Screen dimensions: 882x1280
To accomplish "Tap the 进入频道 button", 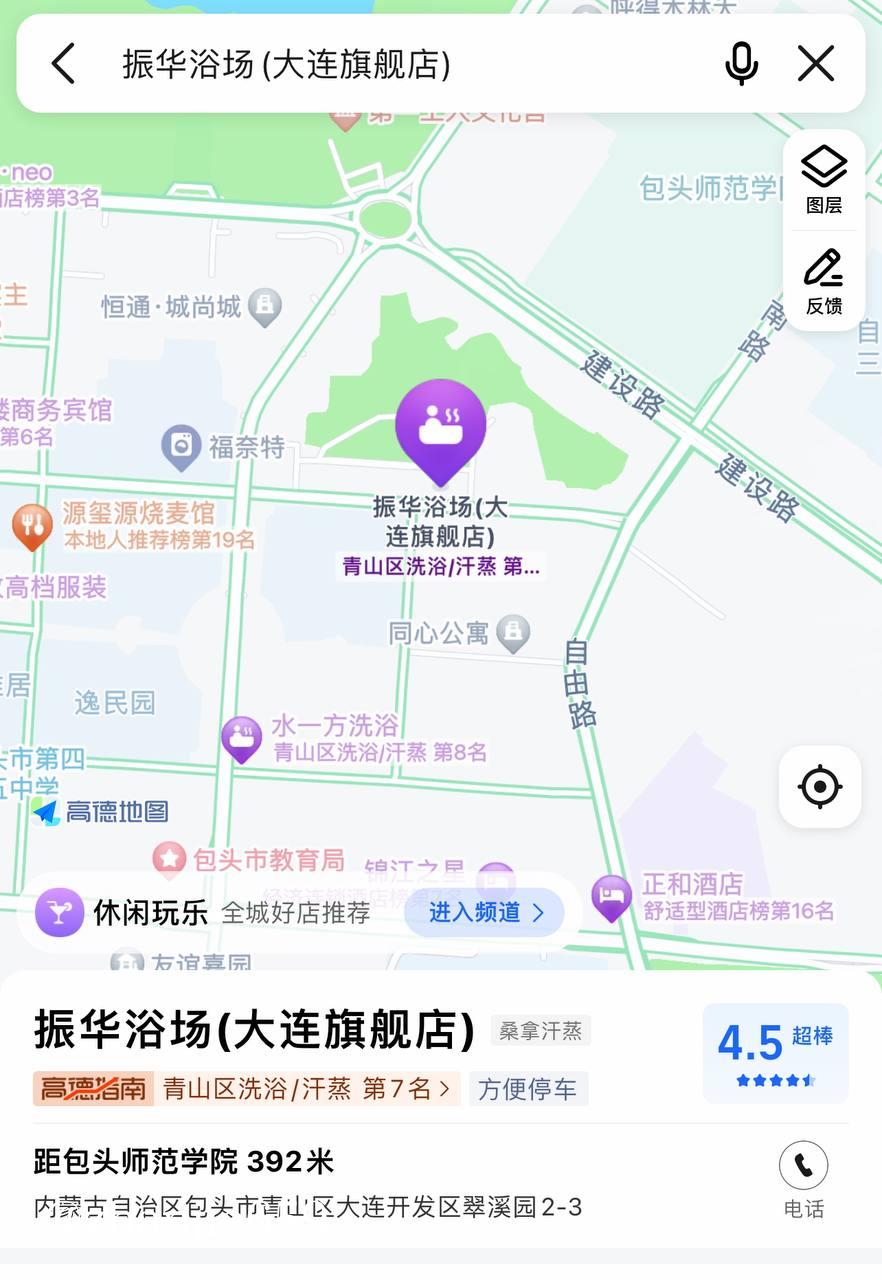I will click(483, 911).
